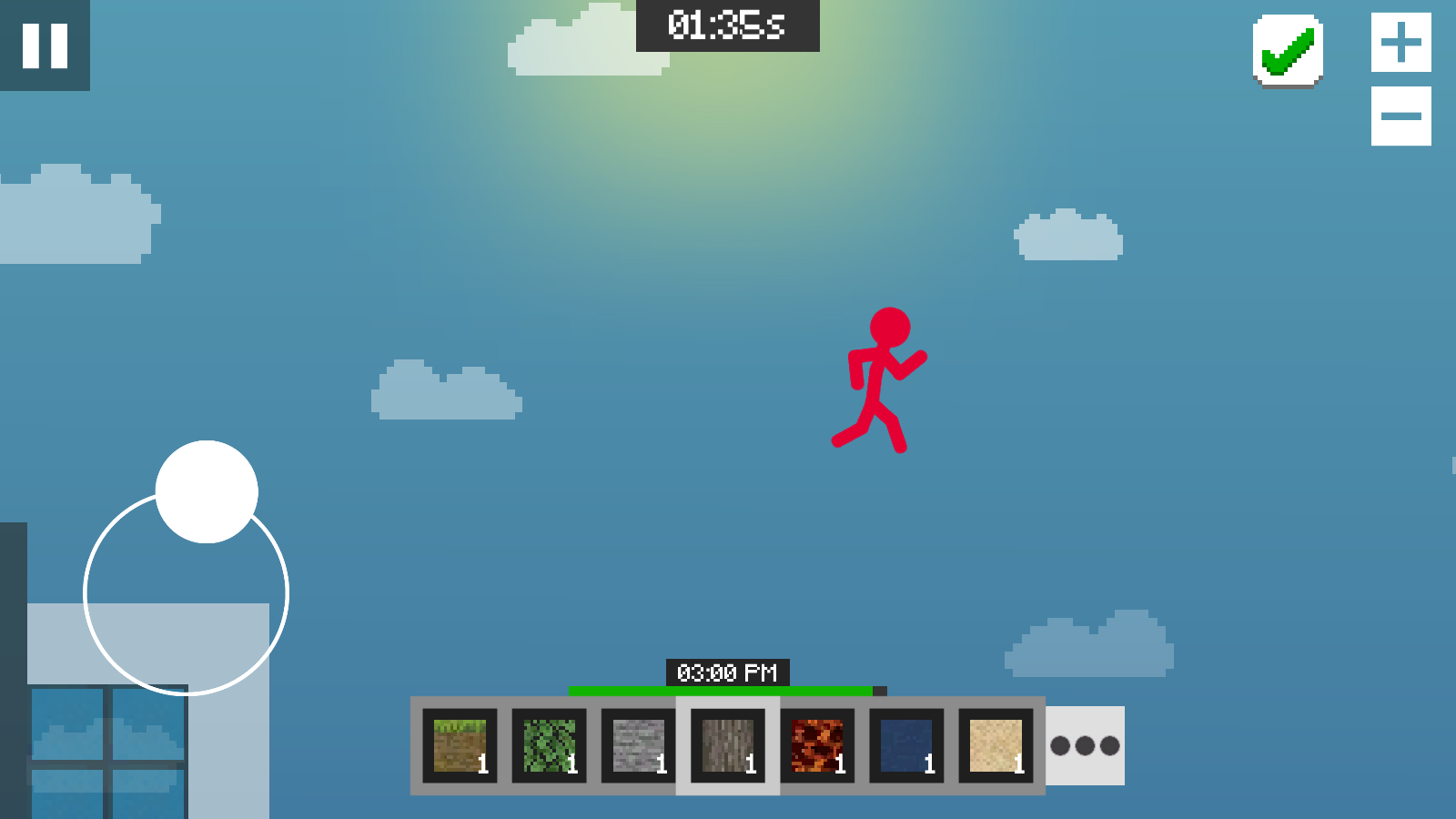Tap the virtual joystick knob

pos(207,491)
